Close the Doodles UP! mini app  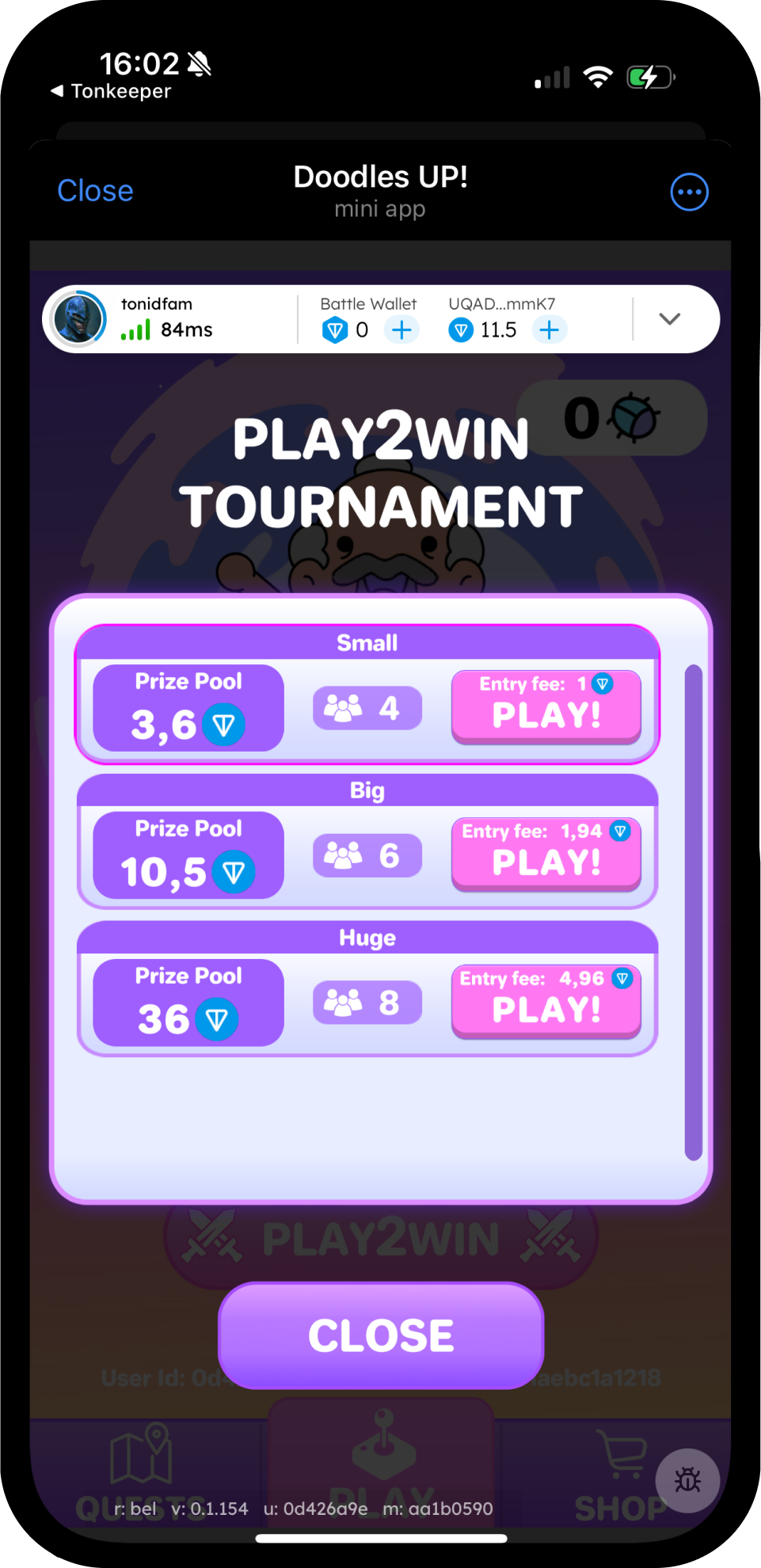pyautogui.click(x=95, y=191)
